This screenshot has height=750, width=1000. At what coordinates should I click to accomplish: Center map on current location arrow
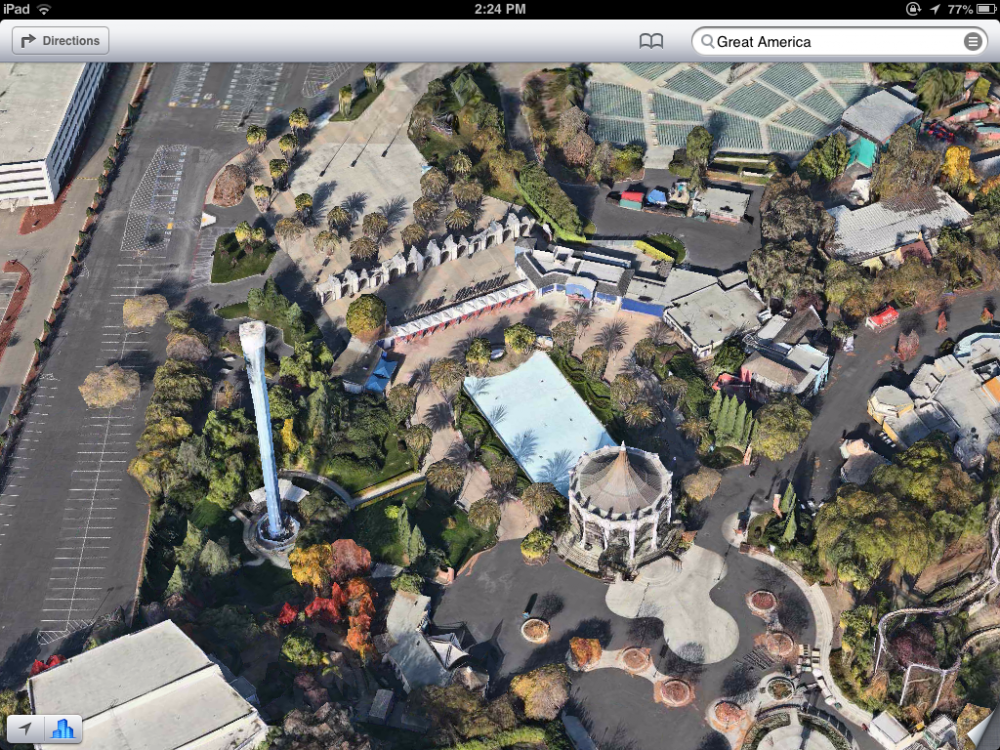click(x=25, y=729)
